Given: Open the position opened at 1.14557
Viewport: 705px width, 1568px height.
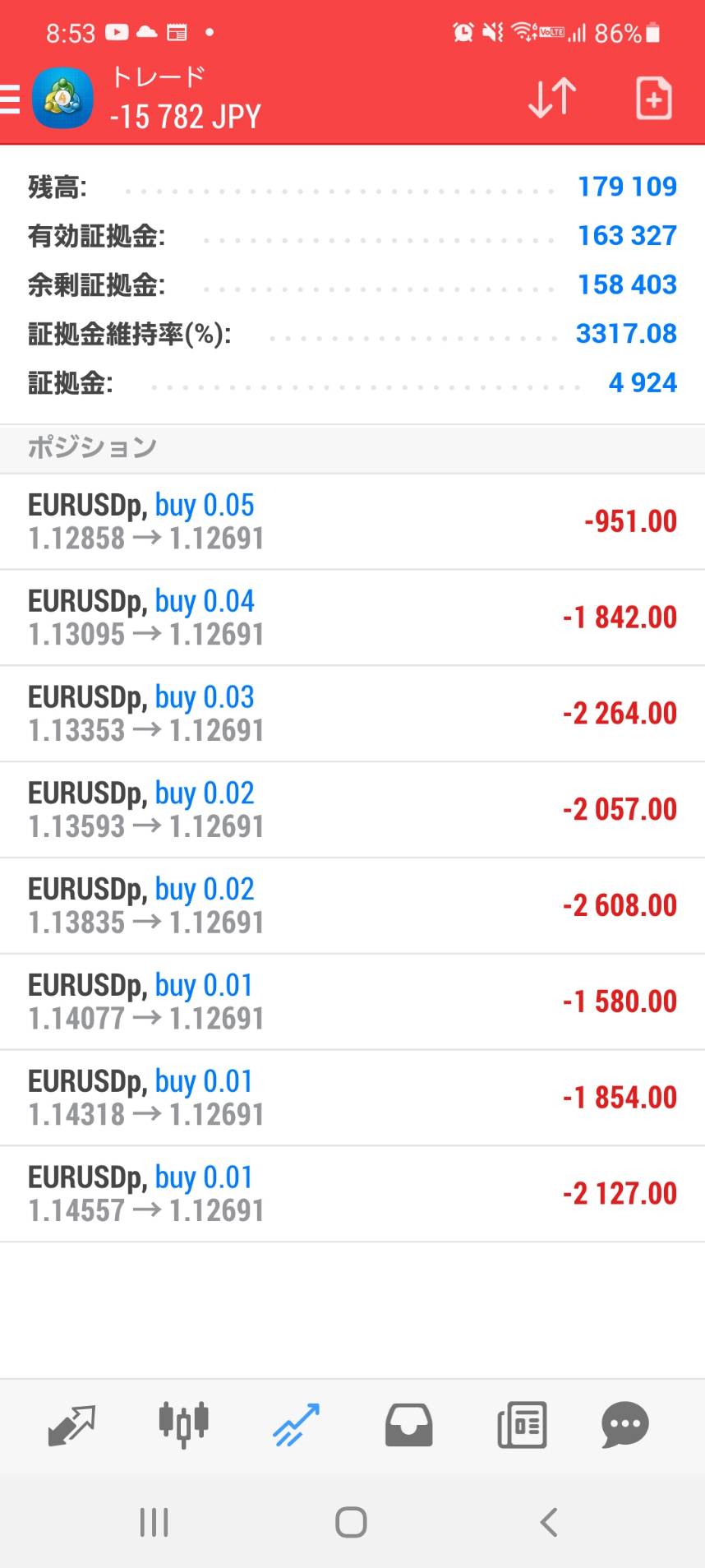Looking at the screenshot, I should (352, 1194).
